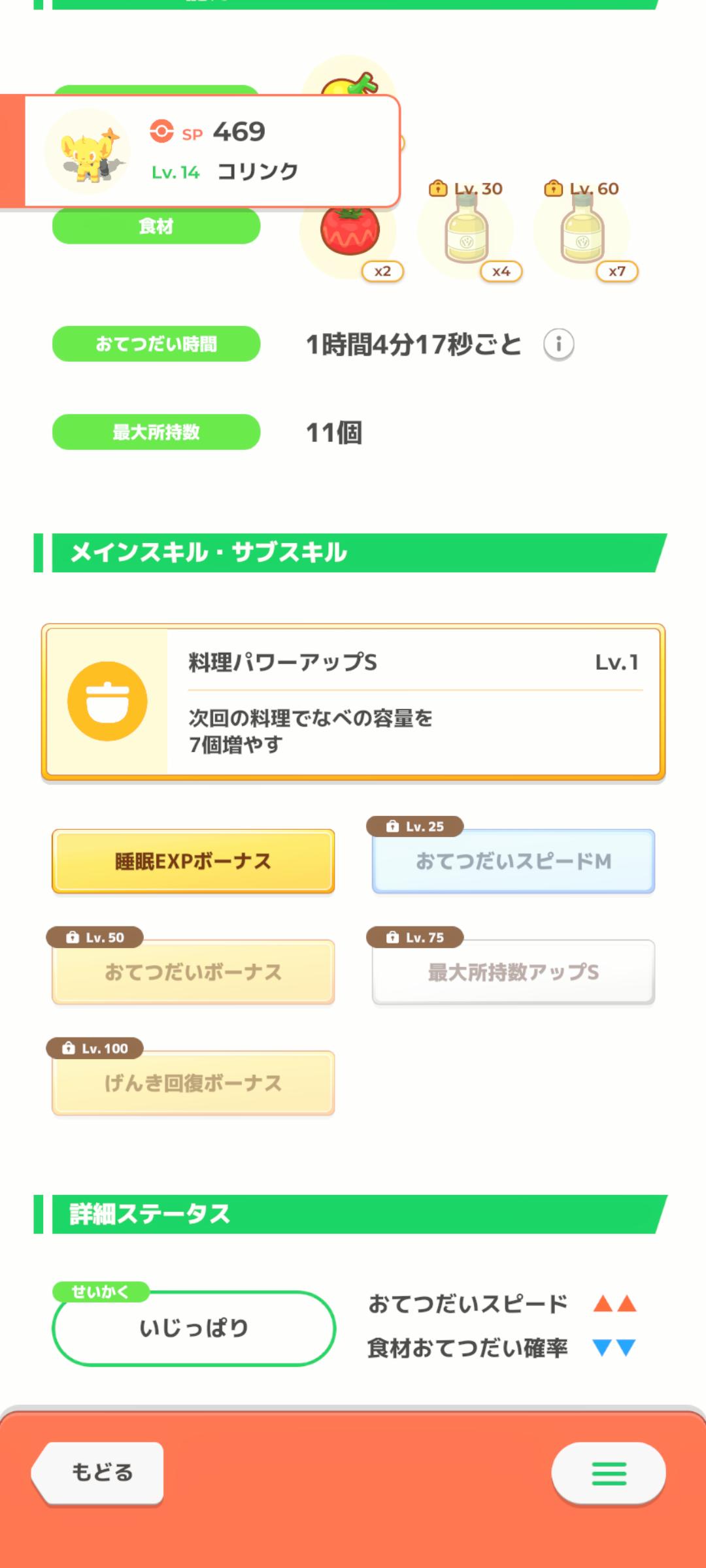Go back with the もどる button
This screenshot has width=706, height=1568.
point(98,1473)
